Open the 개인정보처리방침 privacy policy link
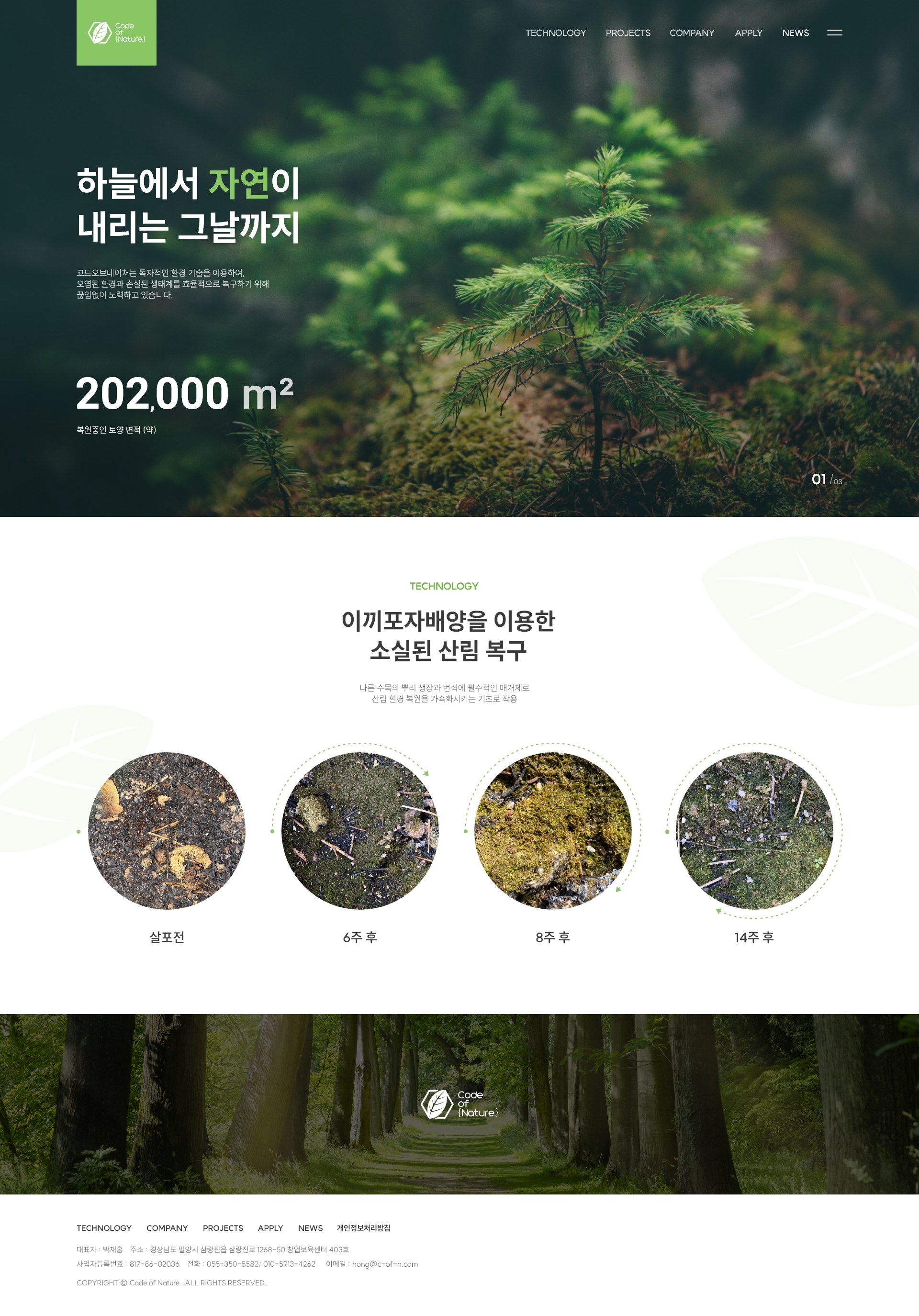 (363, 1228)
